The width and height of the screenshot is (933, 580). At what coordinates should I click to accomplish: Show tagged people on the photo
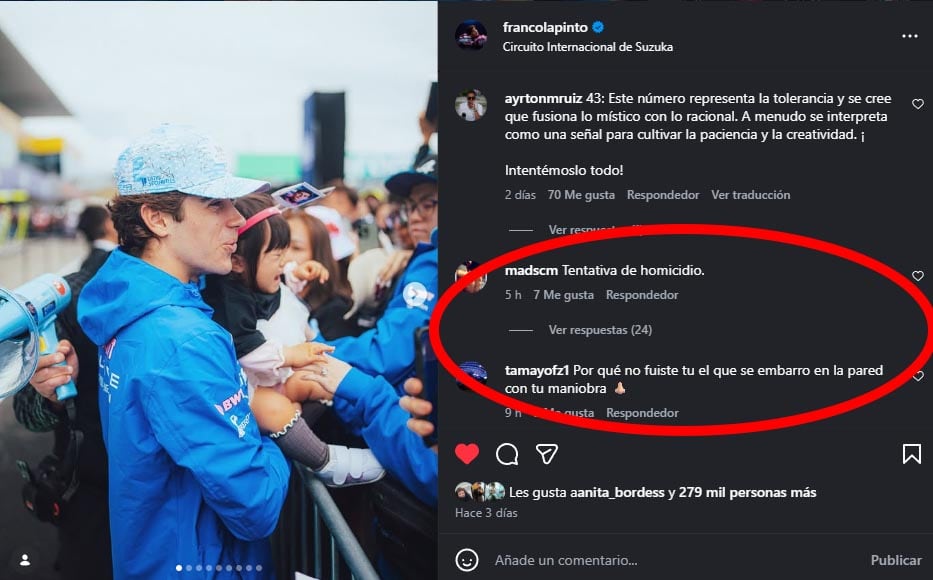coord(26,558)
